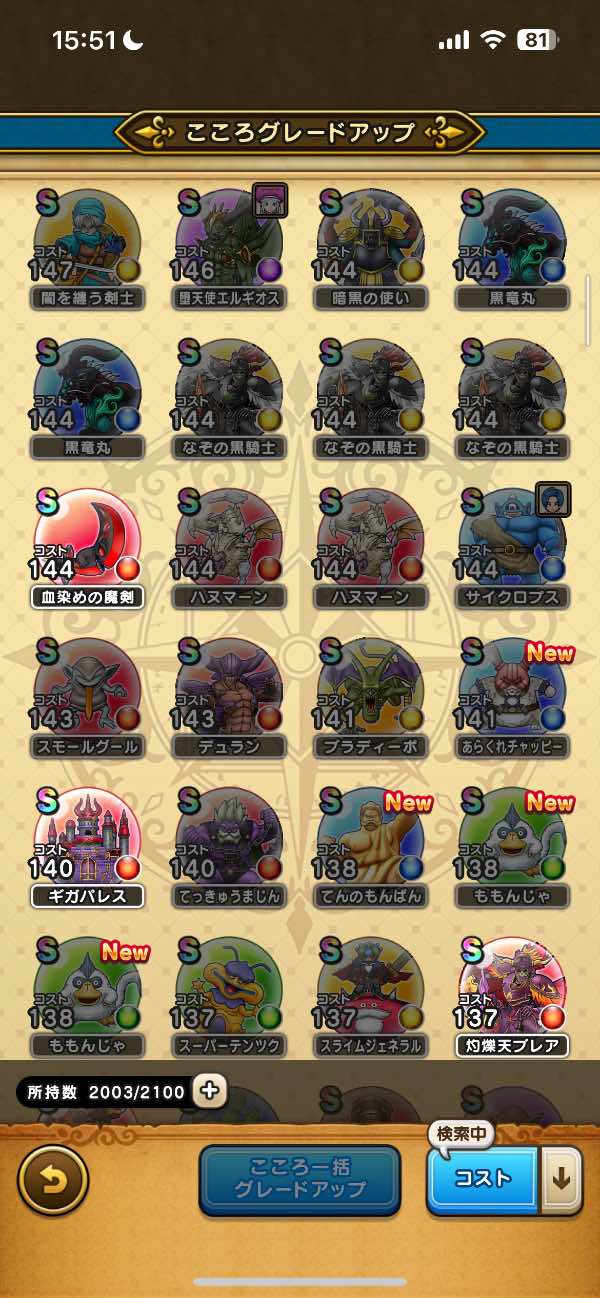This screenshot has width=600, height=1298.
Task: Pick the デュラン heart
Action: click(229, 693)
